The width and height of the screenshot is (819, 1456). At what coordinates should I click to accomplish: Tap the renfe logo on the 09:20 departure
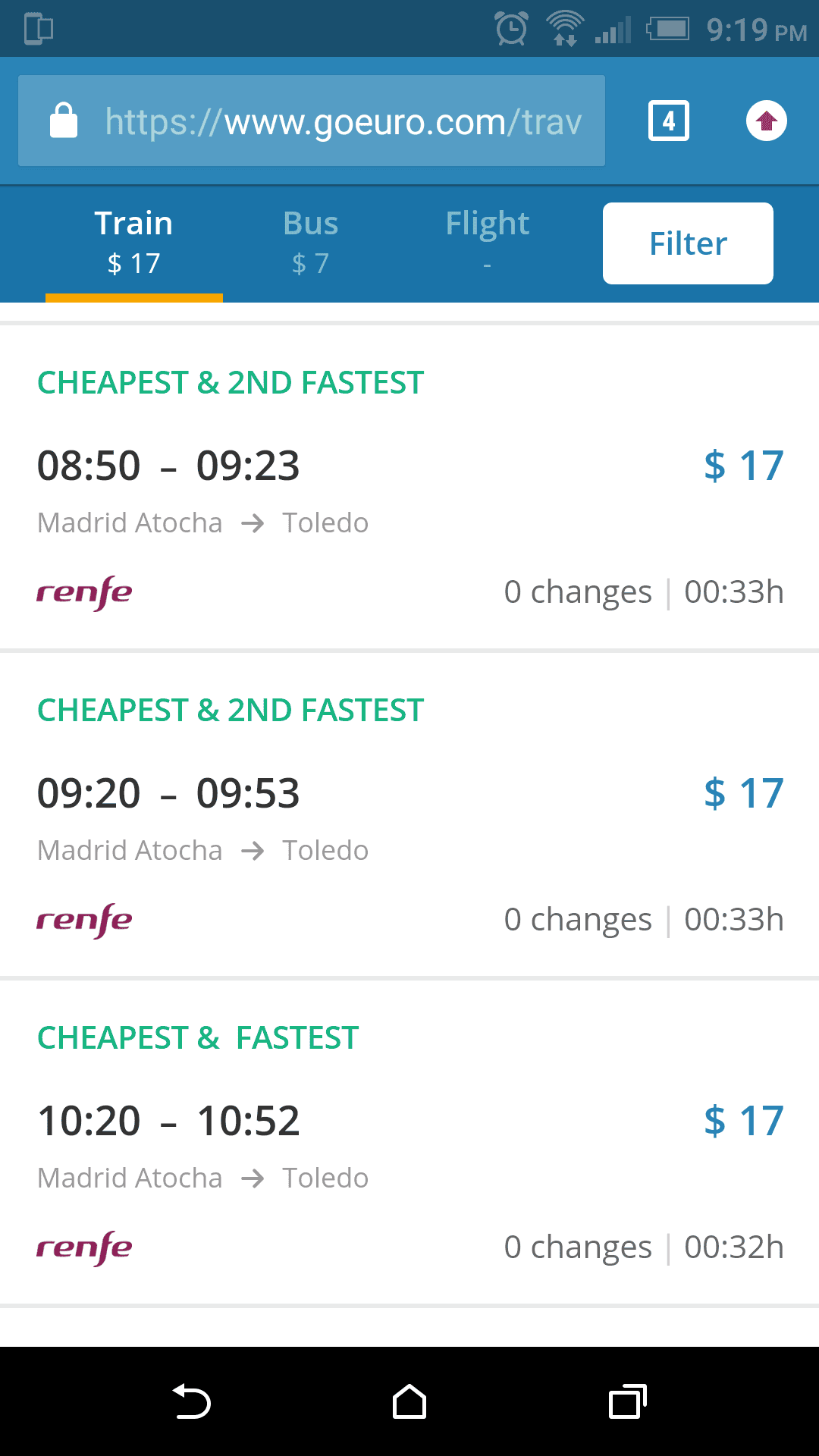tap(83, 920)
